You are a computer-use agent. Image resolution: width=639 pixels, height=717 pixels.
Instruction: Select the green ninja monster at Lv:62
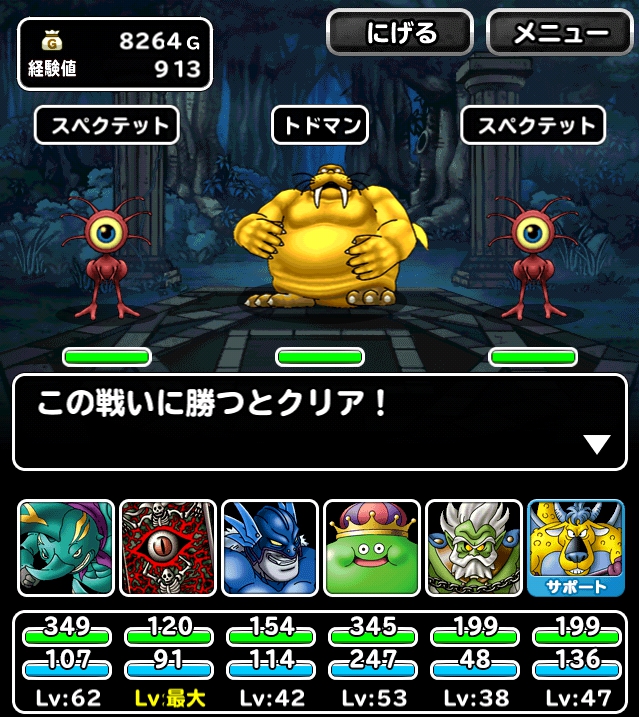pos(65,548)
